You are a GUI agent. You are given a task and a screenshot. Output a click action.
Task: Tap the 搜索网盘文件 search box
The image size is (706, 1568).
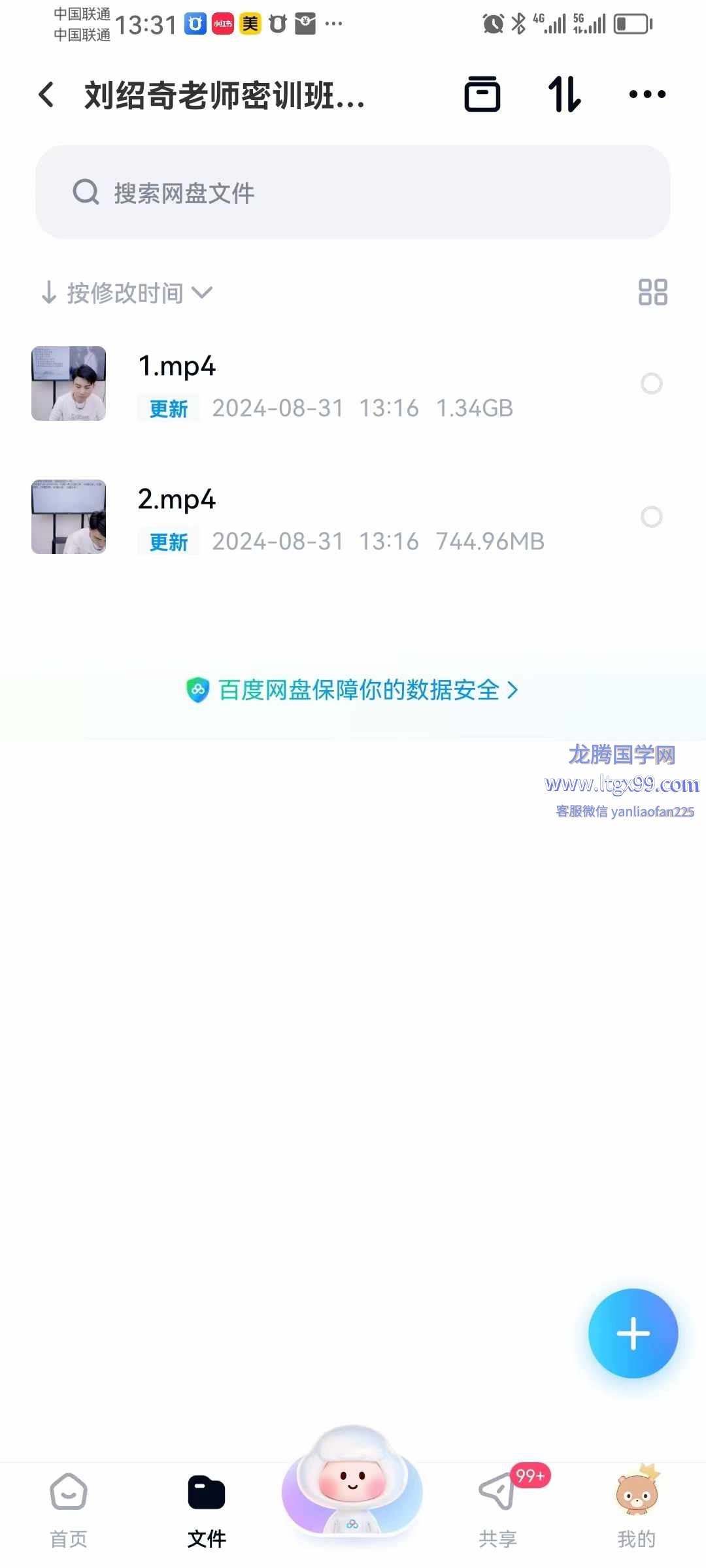pos(353,193)
